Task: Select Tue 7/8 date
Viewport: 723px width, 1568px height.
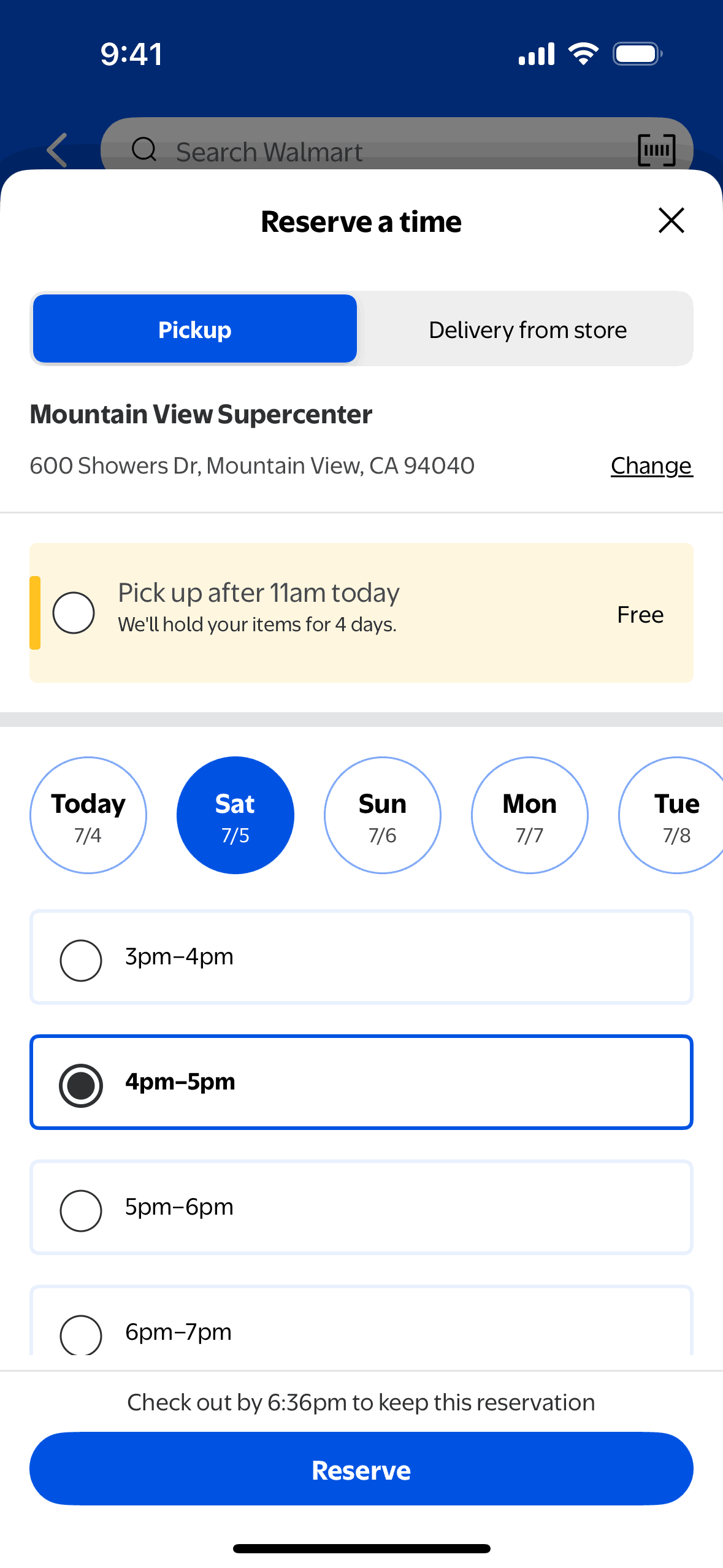Action: (x=675, y=815)
